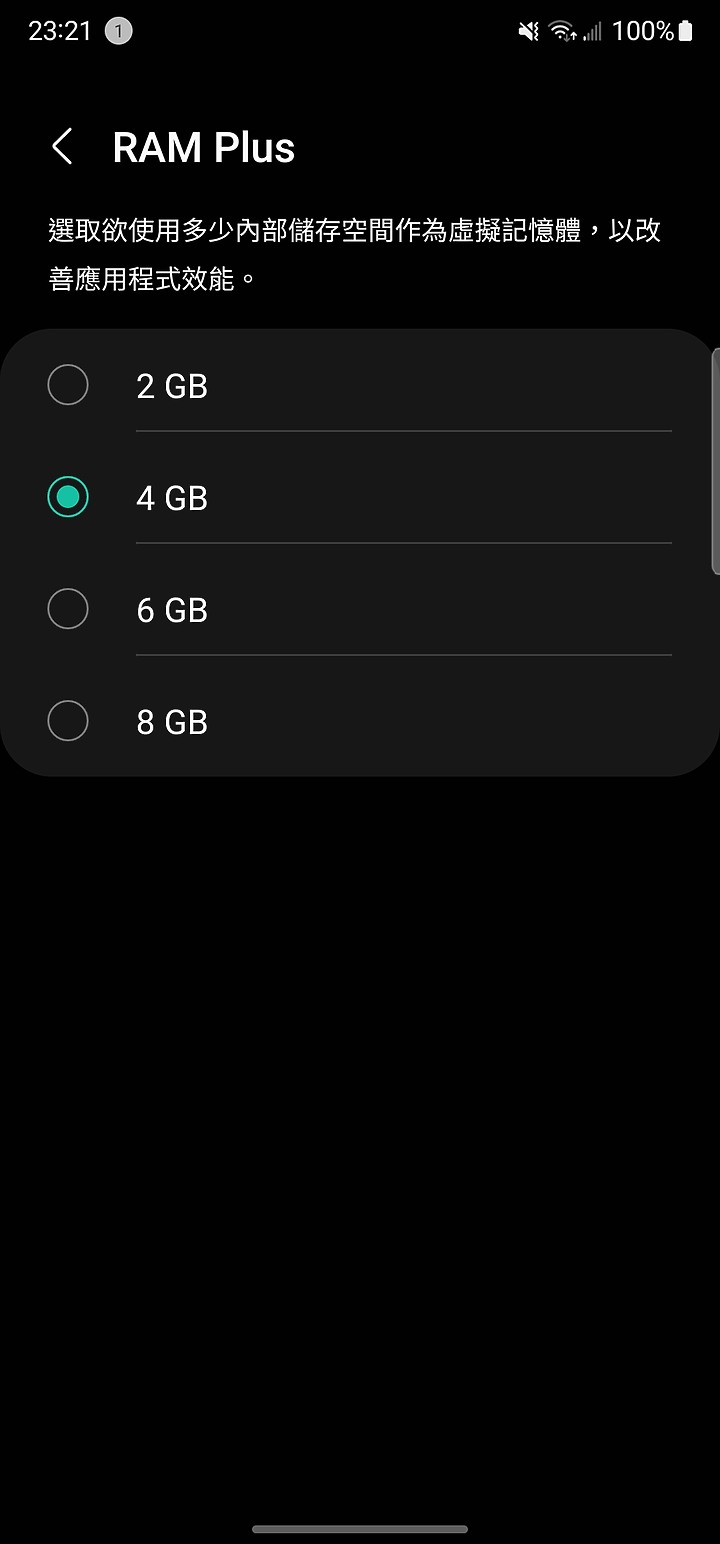720x1544 pixels.
Task: Open the notification badge next to the clock
Action: pos(118,31)
